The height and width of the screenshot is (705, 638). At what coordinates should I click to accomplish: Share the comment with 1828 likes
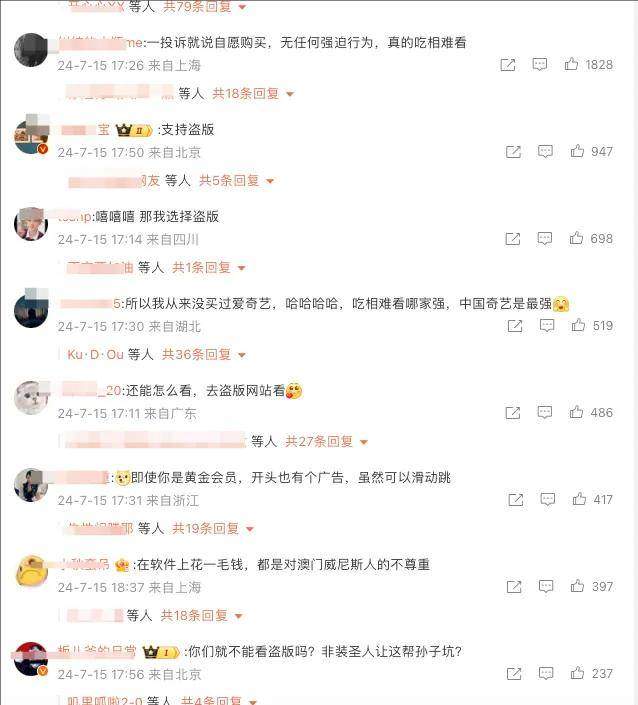(508, 64)
